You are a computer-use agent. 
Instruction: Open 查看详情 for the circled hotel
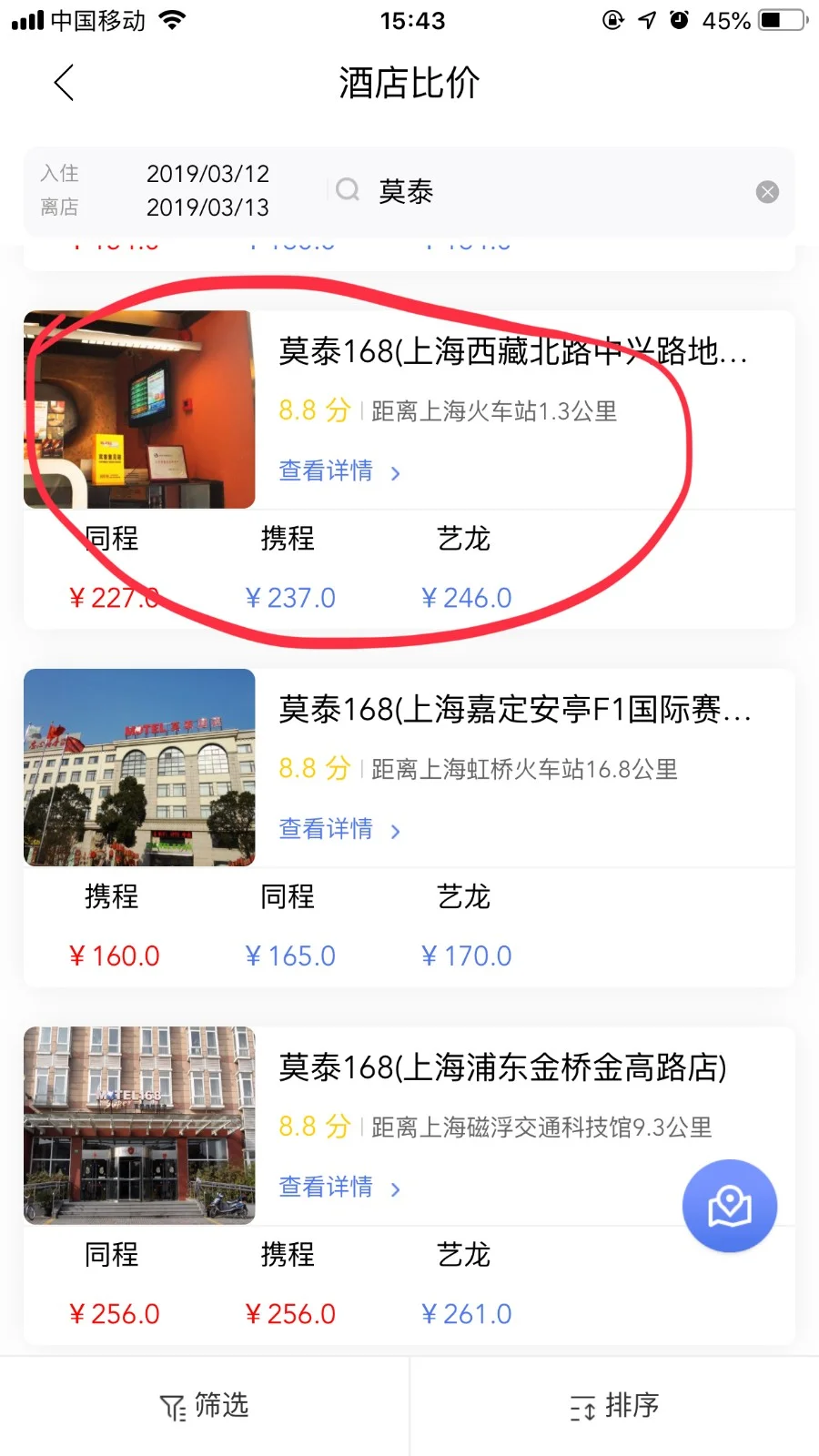pos(326,470)
